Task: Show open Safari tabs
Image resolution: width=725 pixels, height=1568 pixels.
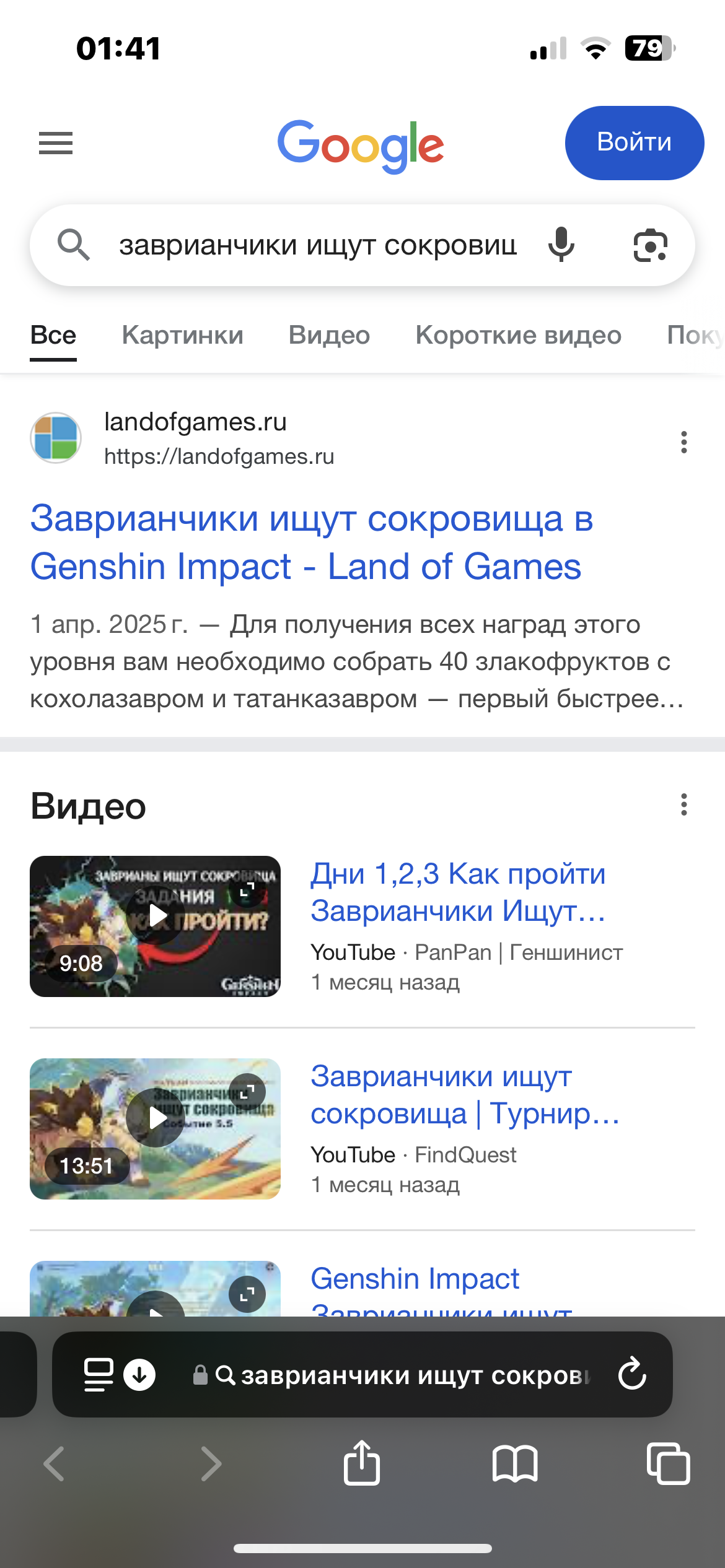Action: 668,1463
